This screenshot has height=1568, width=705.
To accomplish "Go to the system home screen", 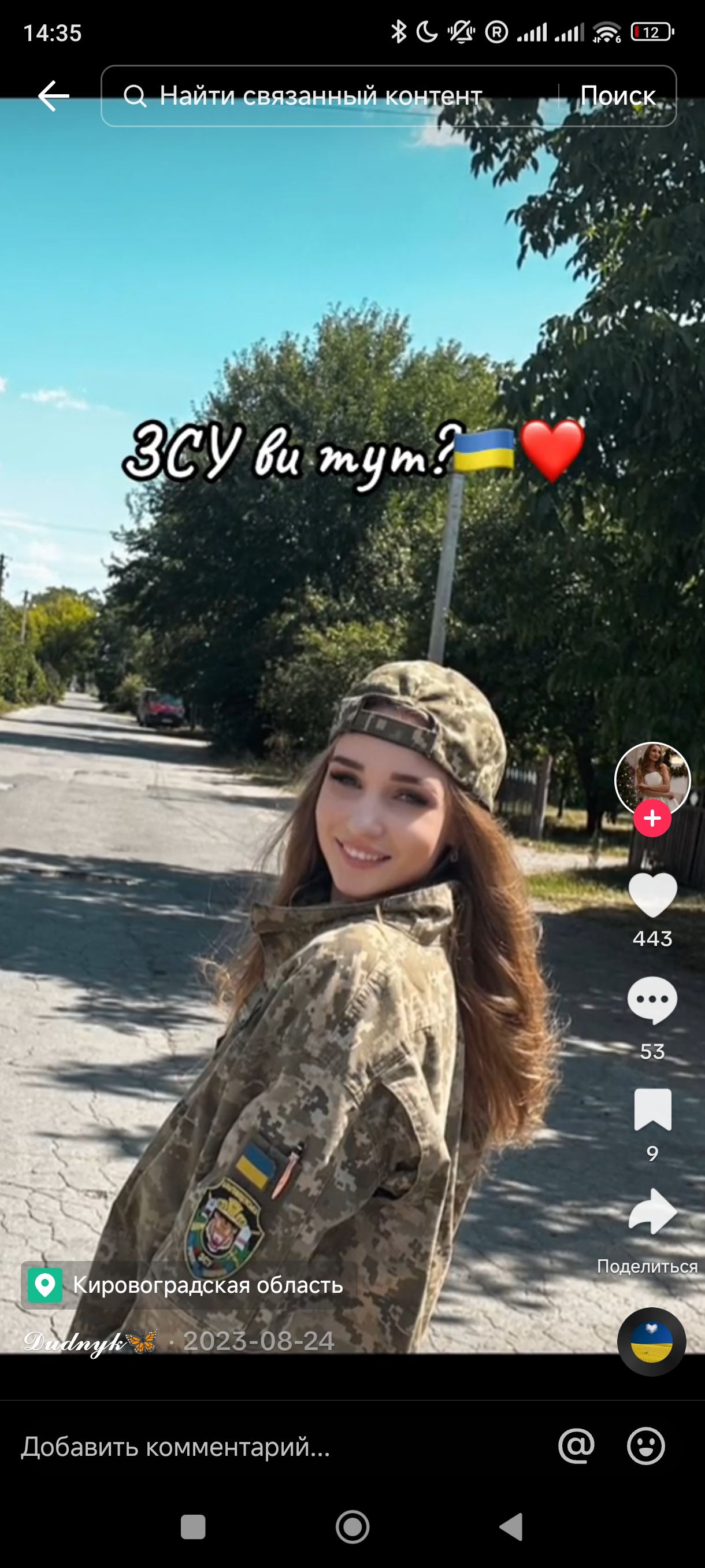I will (x=352, y=1527).
